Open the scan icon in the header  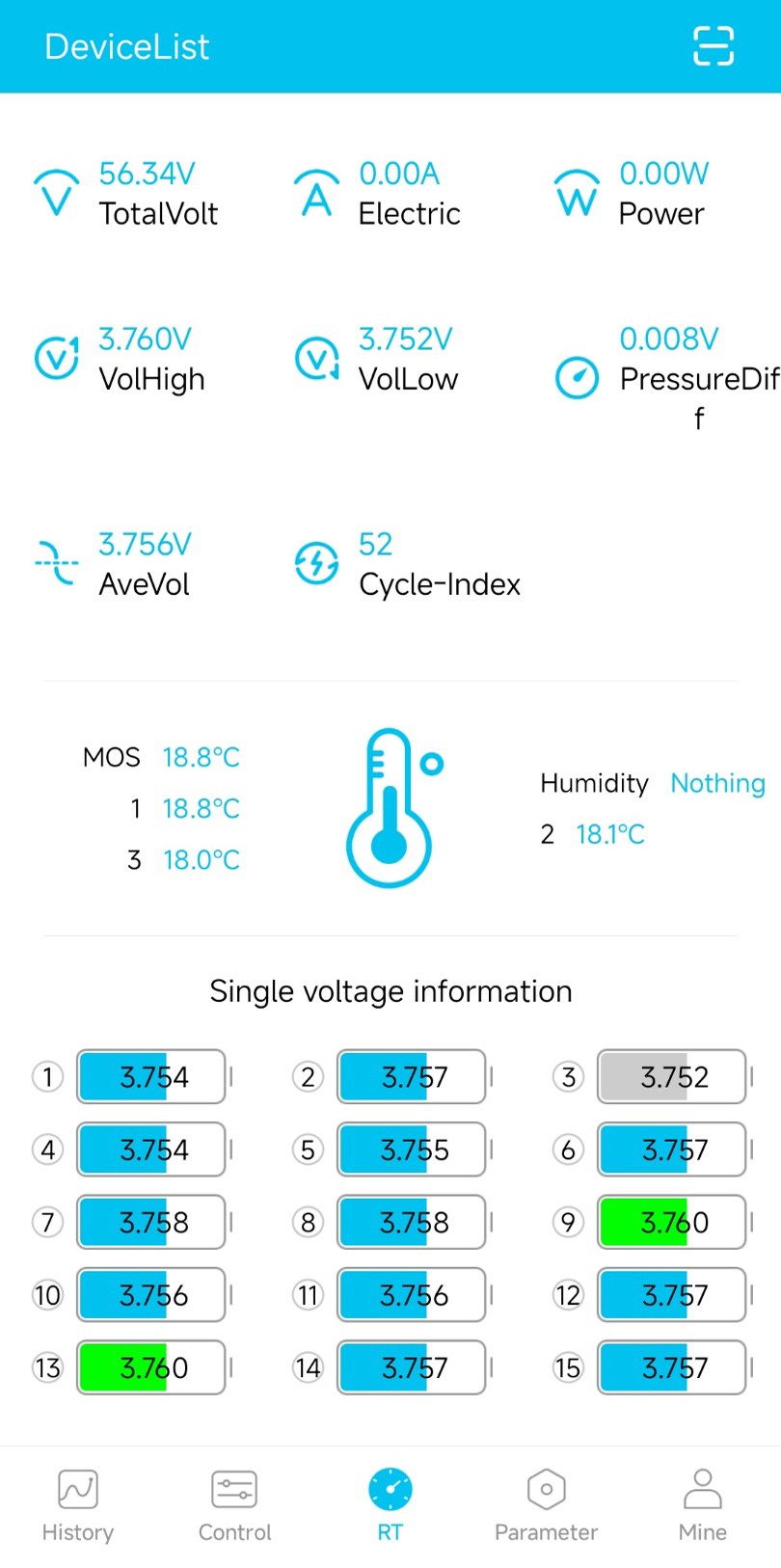[714, 46]
